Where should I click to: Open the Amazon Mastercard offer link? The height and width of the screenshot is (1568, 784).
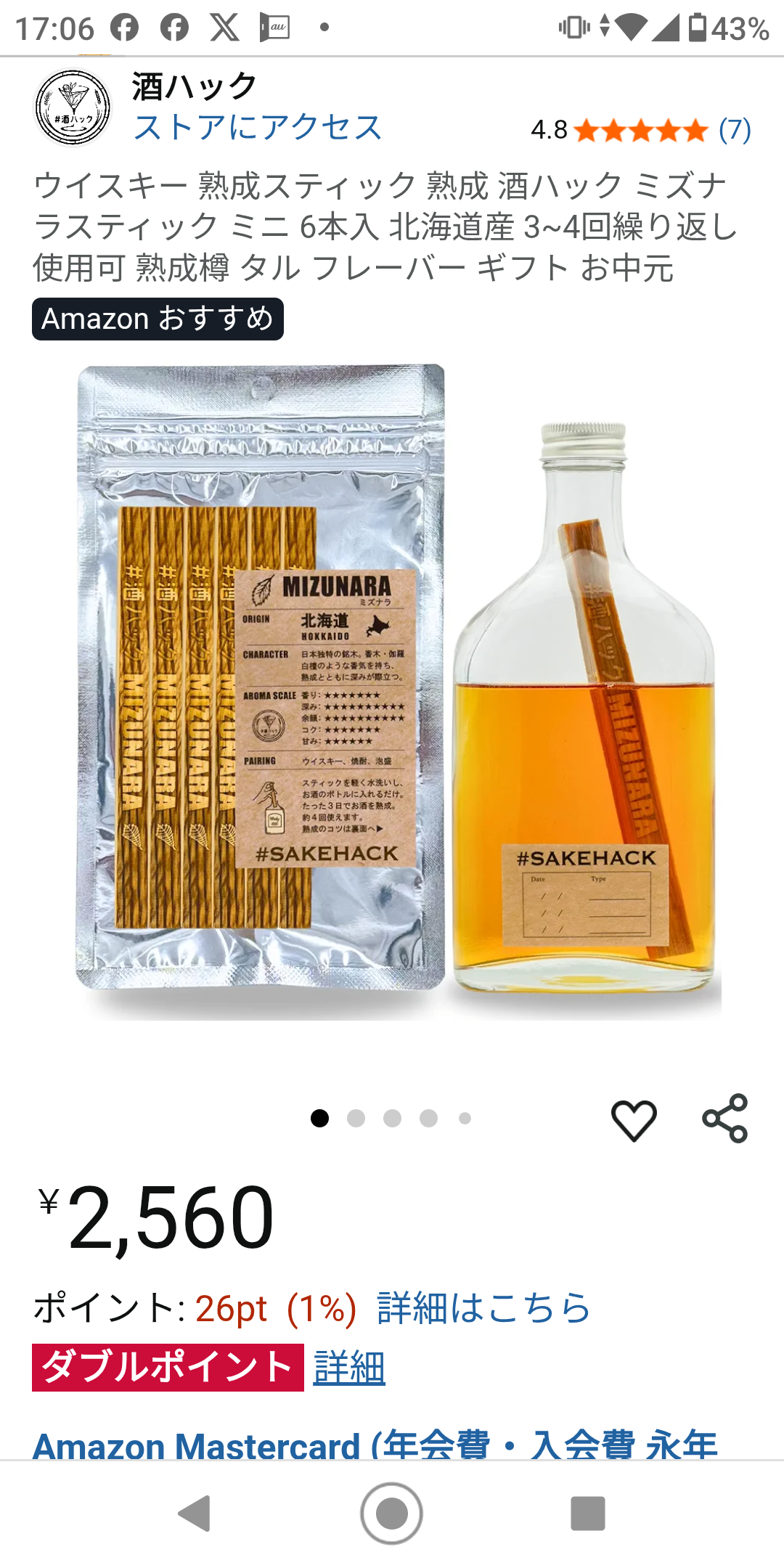pos(375,1445)
